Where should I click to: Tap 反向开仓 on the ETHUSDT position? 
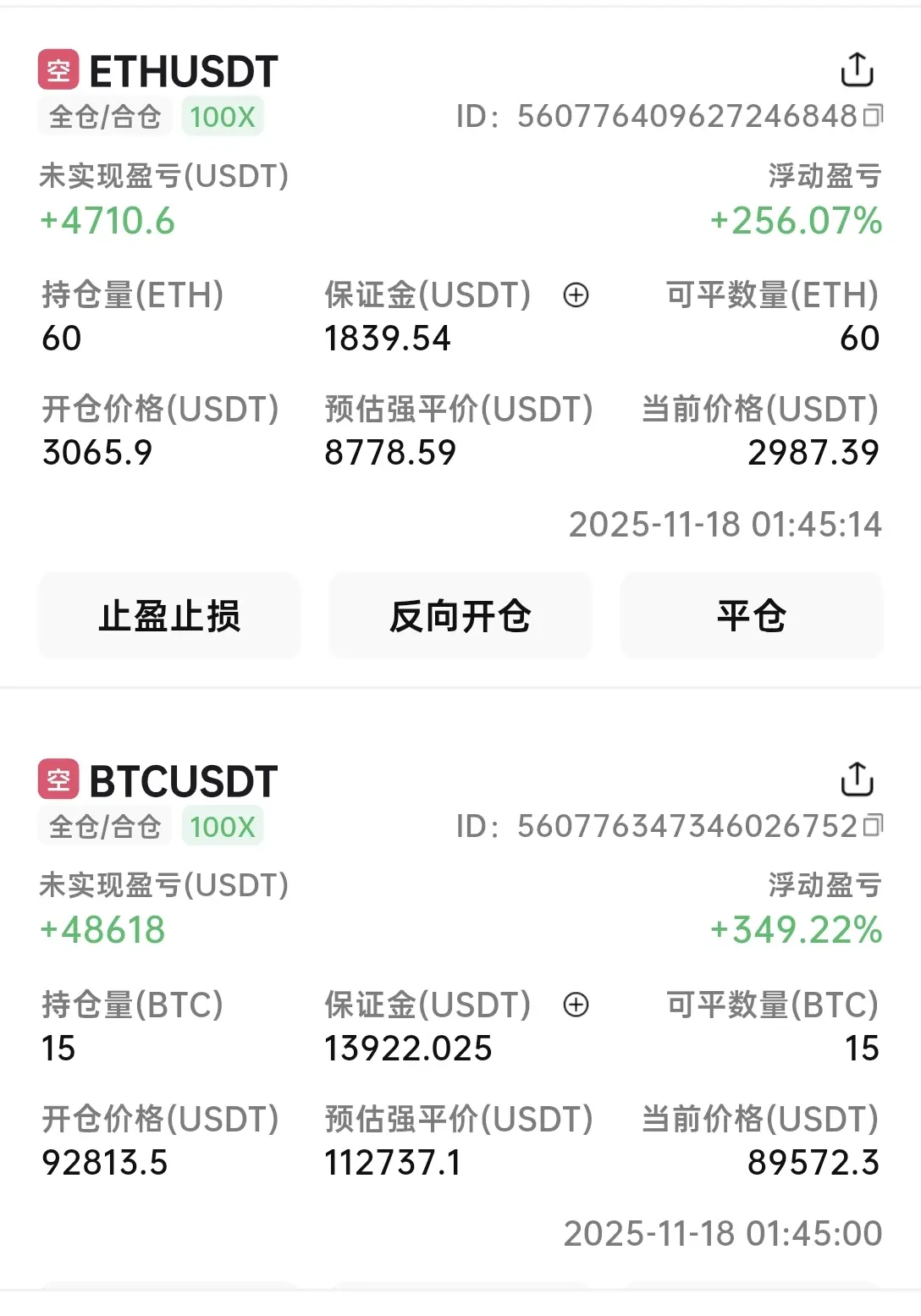(460, 615)
